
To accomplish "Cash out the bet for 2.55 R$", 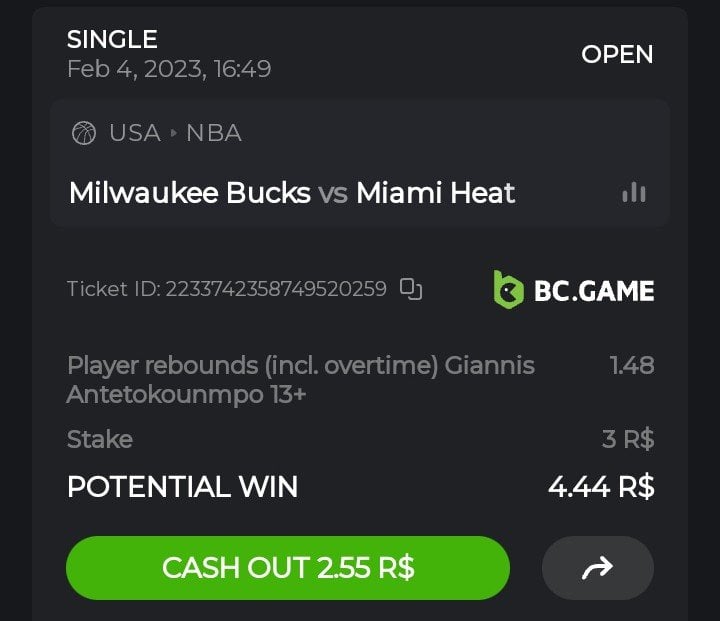I will point(288,568).
